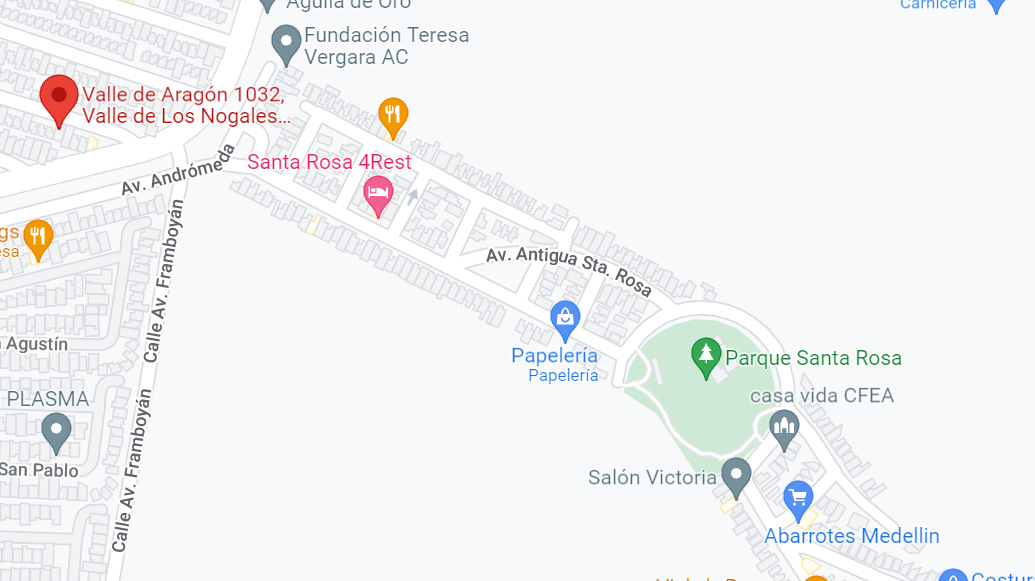Select Parque Santa Rosa park marker

pyautogui.click(x=706, y=356)
